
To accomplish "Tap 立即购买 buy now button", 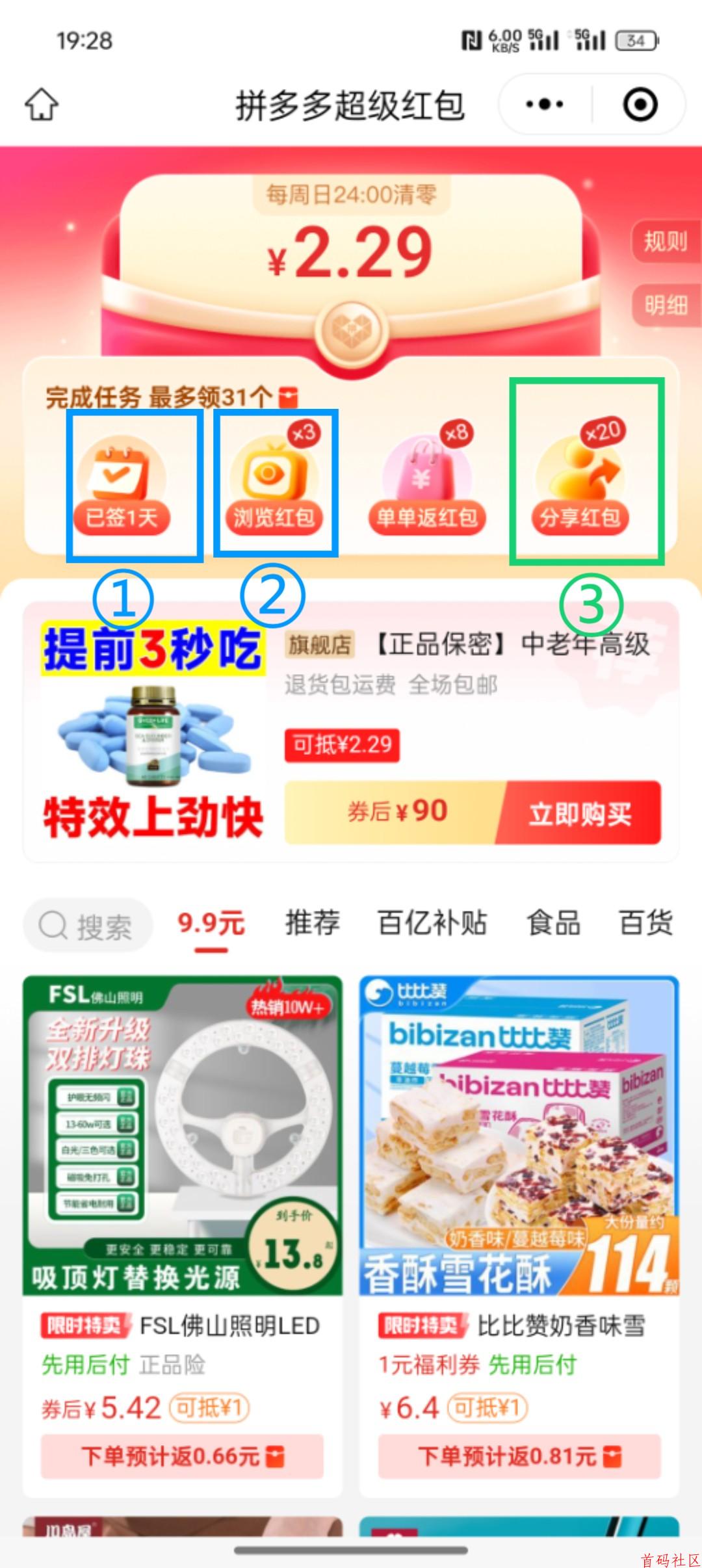I will pos(580,813).
